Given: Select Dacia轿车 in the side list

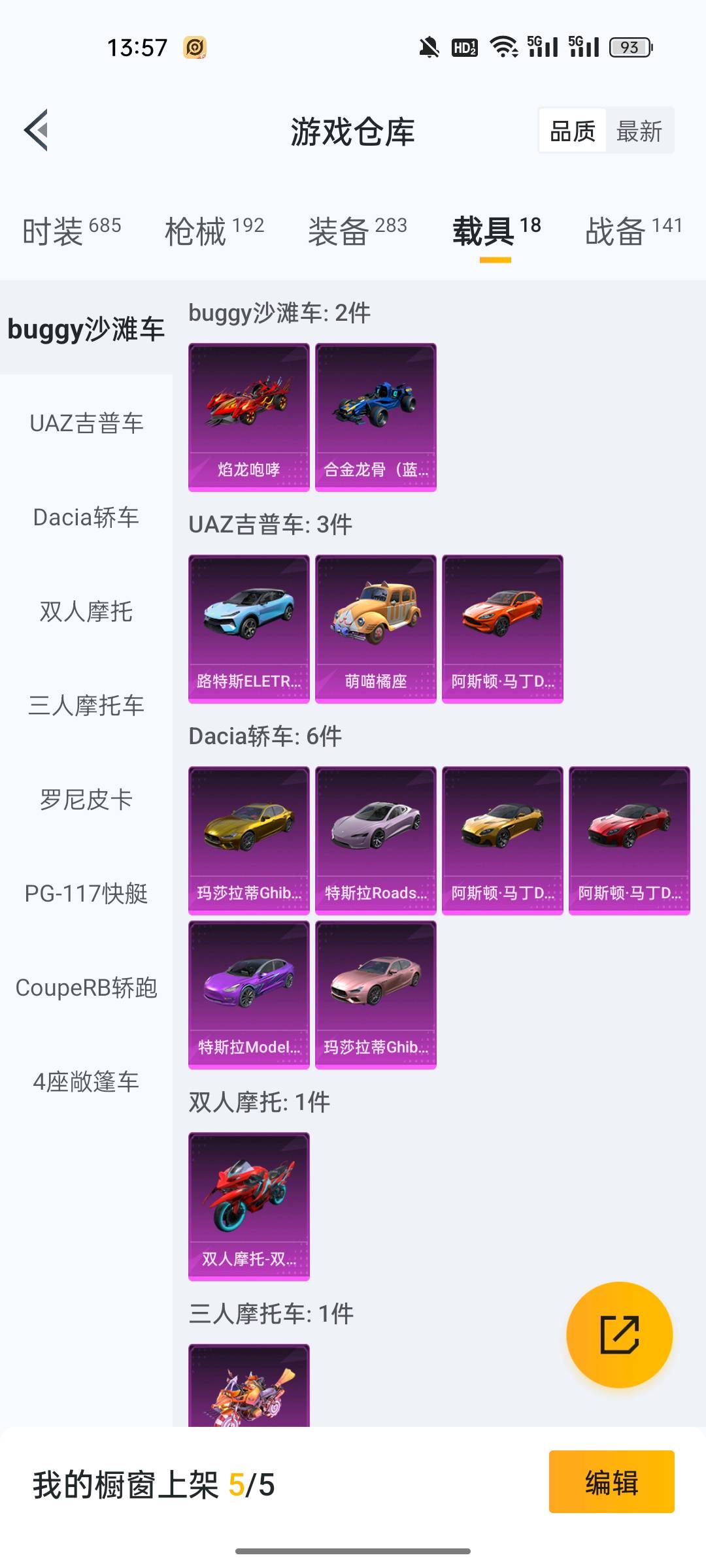Looking at the screenshot, I should point(86,517).
